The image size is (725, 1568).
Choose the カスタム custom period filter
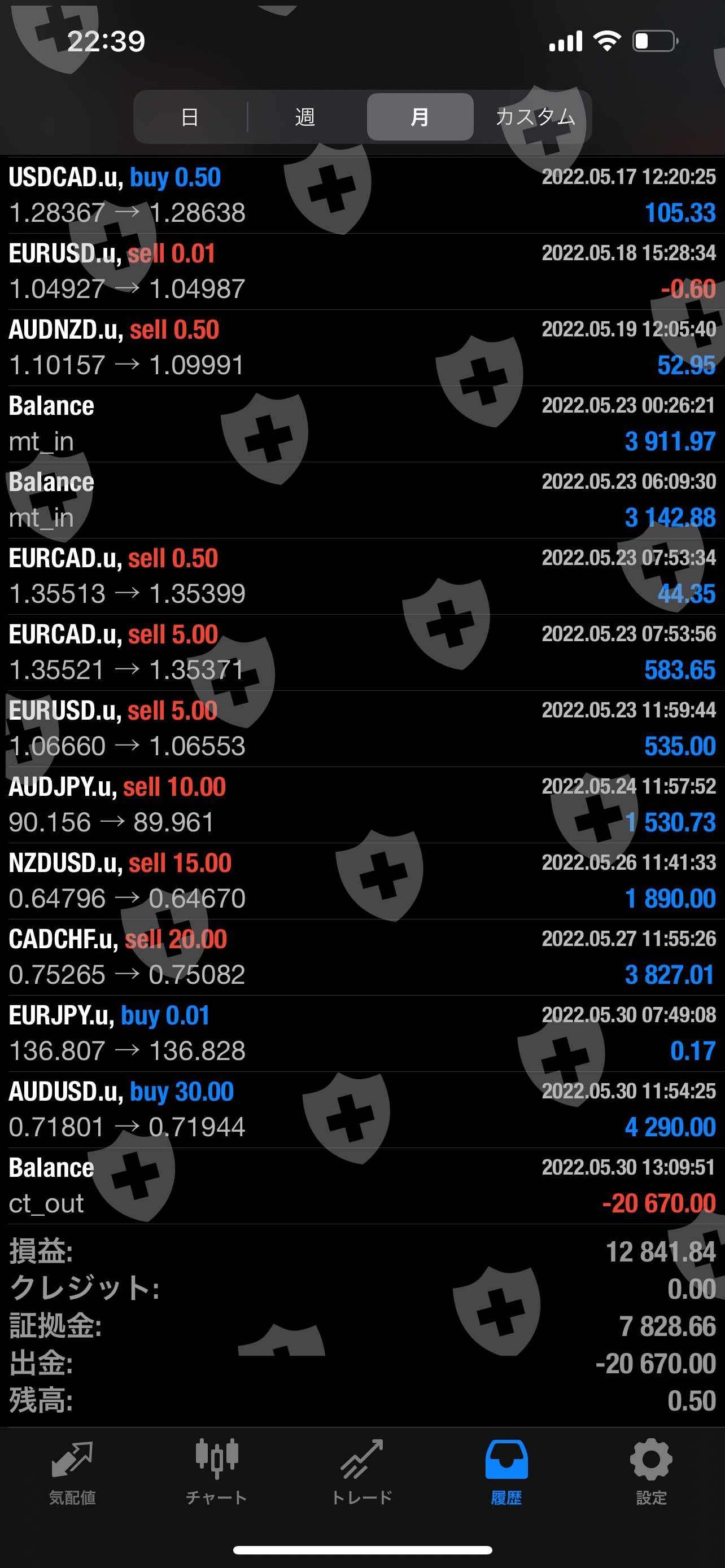click(535, 117)
